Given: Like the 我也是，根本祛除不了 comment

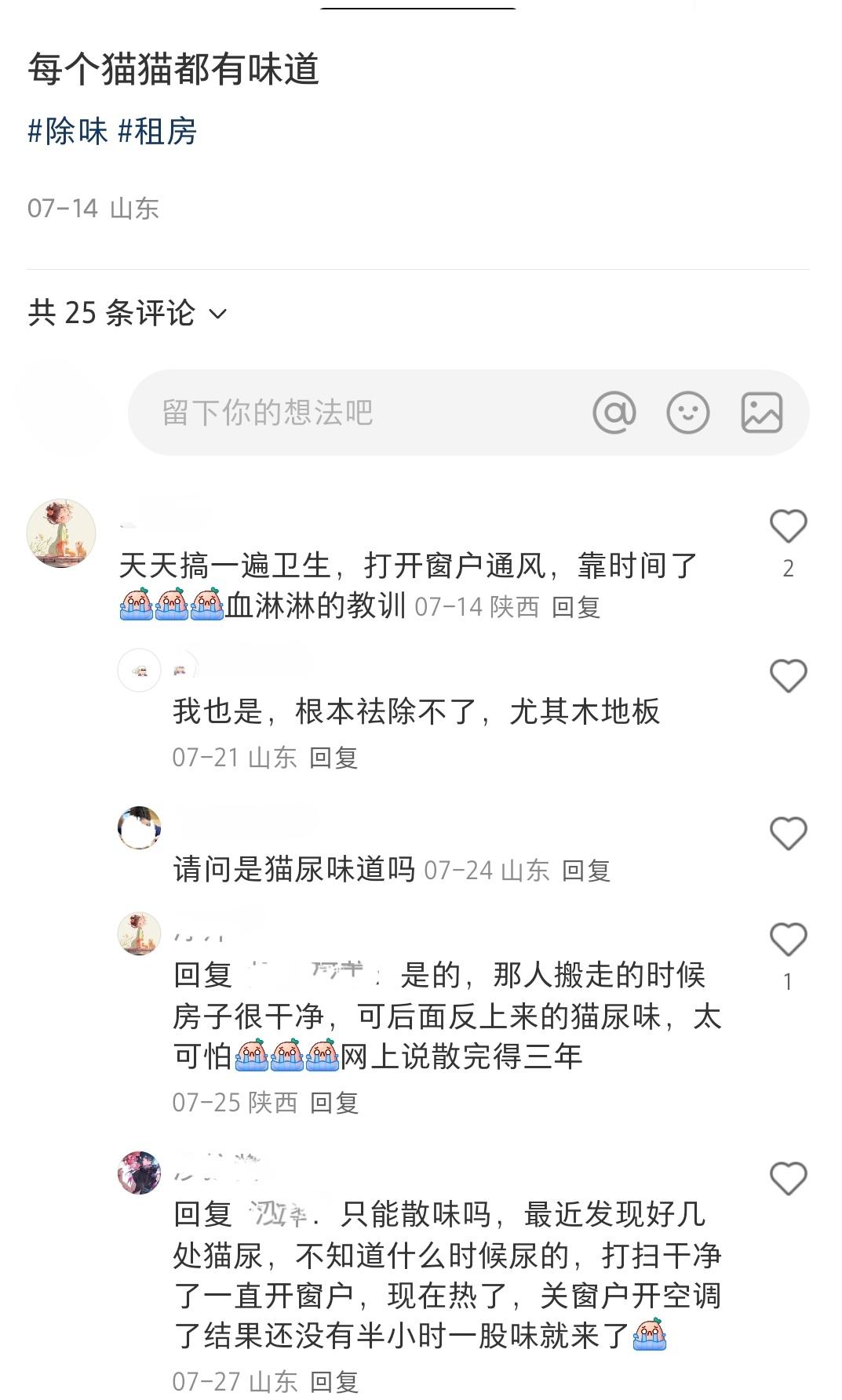Looking at the screenshot, I should 789,676.
